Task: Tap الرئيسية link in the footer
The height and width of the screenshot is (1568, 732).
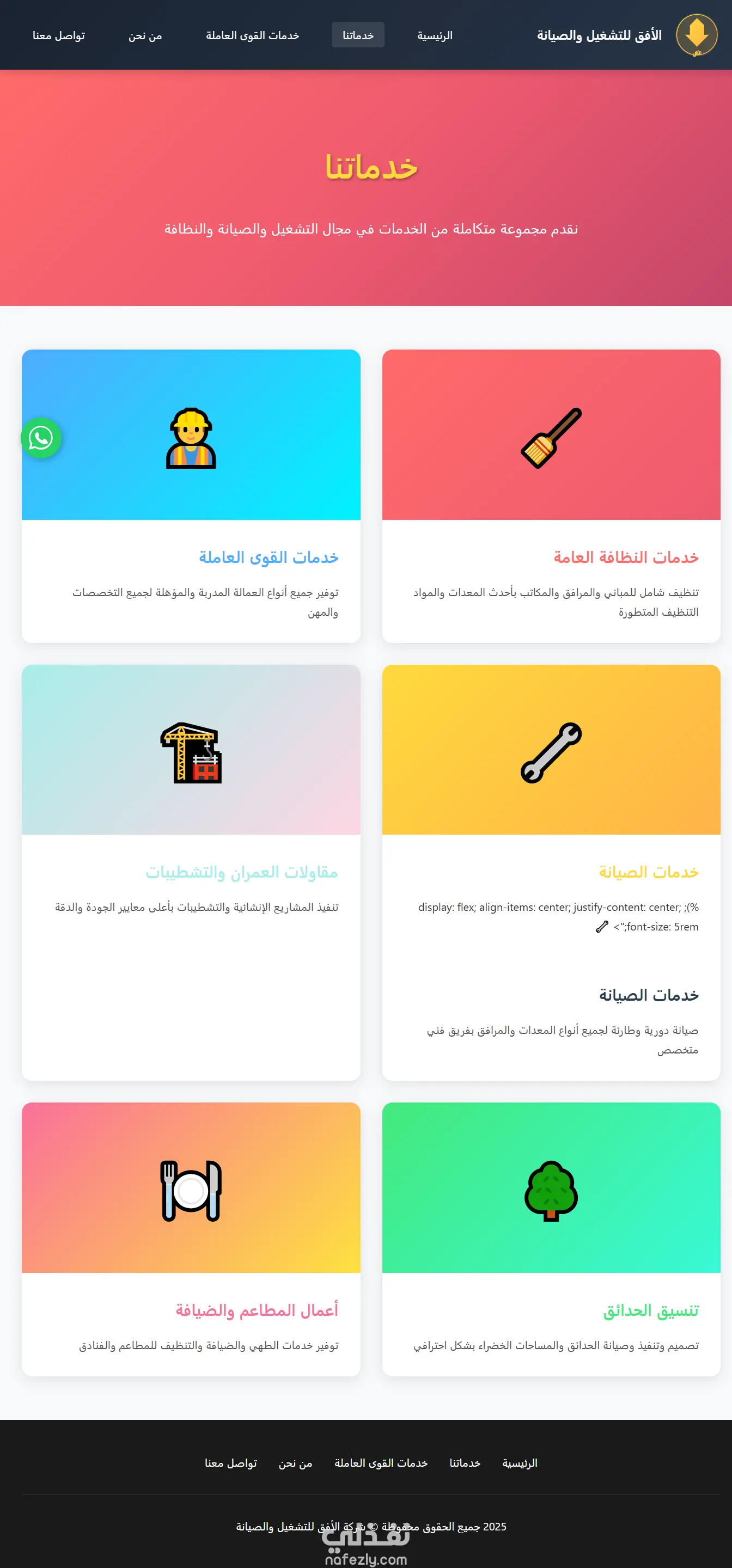Action: point(520,1463)
